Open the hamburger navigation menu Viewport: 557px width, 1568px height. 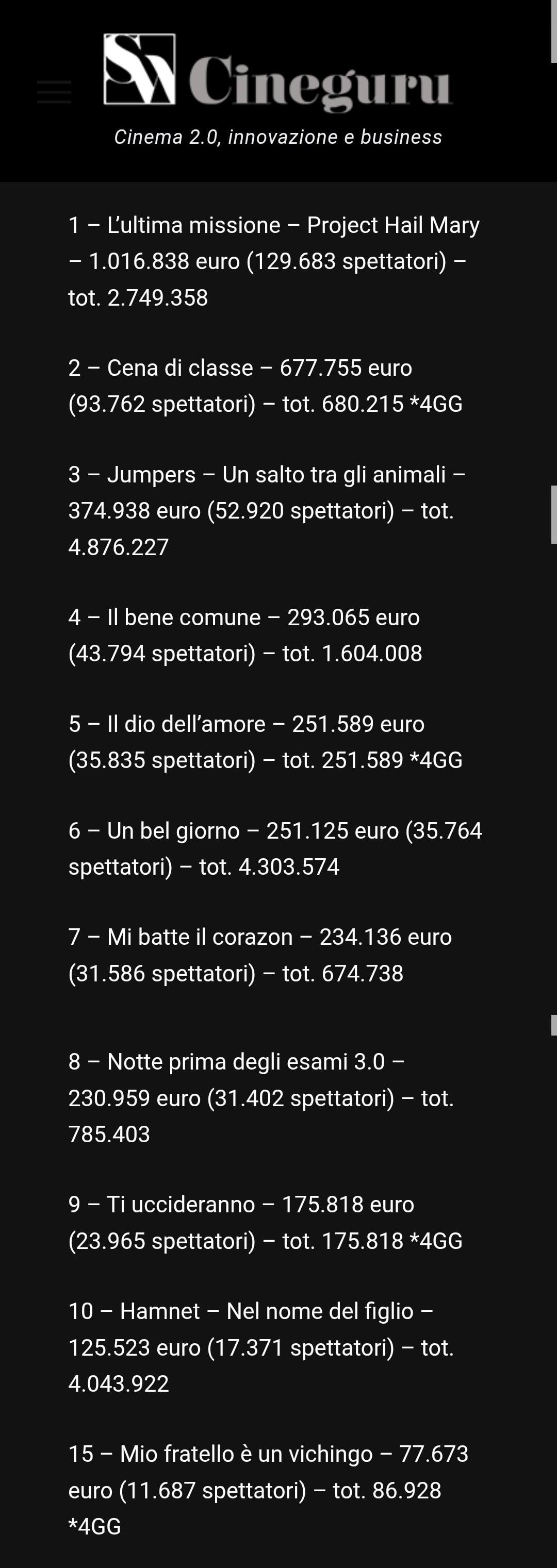[54, 92]
